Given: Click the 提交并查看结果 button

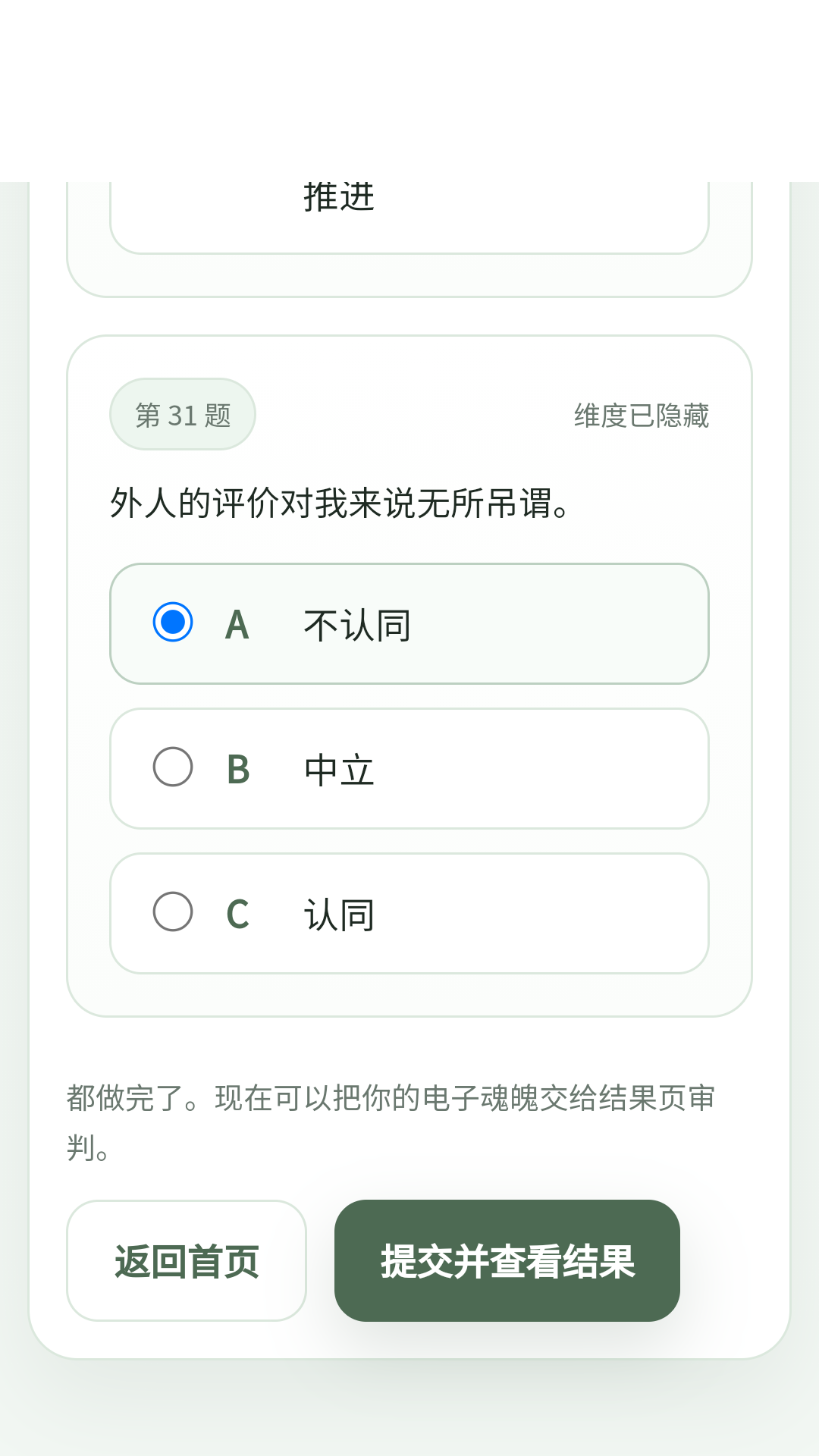Looking at the screenshot, I should coord(507,1259).
